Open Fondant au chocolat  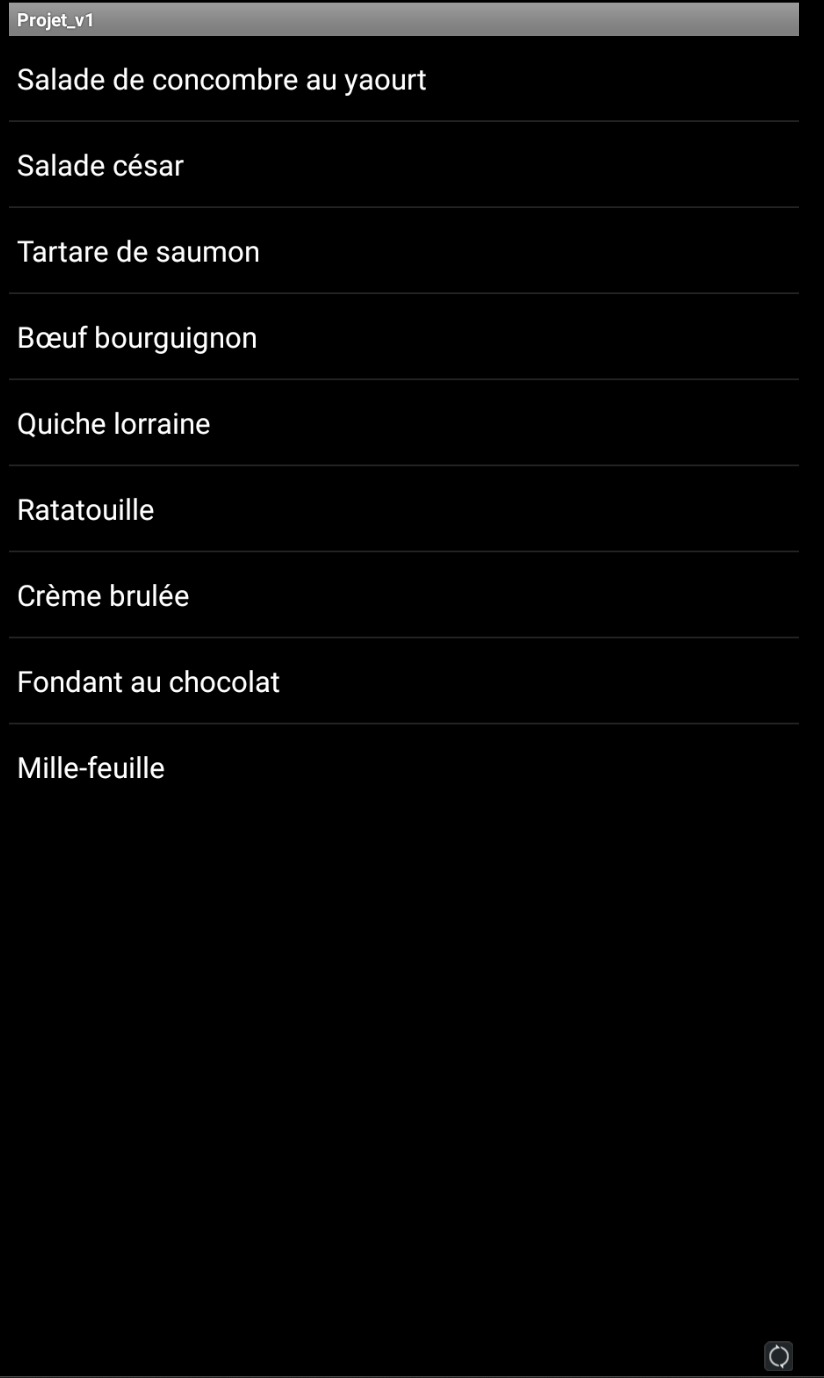click(404, 681)
